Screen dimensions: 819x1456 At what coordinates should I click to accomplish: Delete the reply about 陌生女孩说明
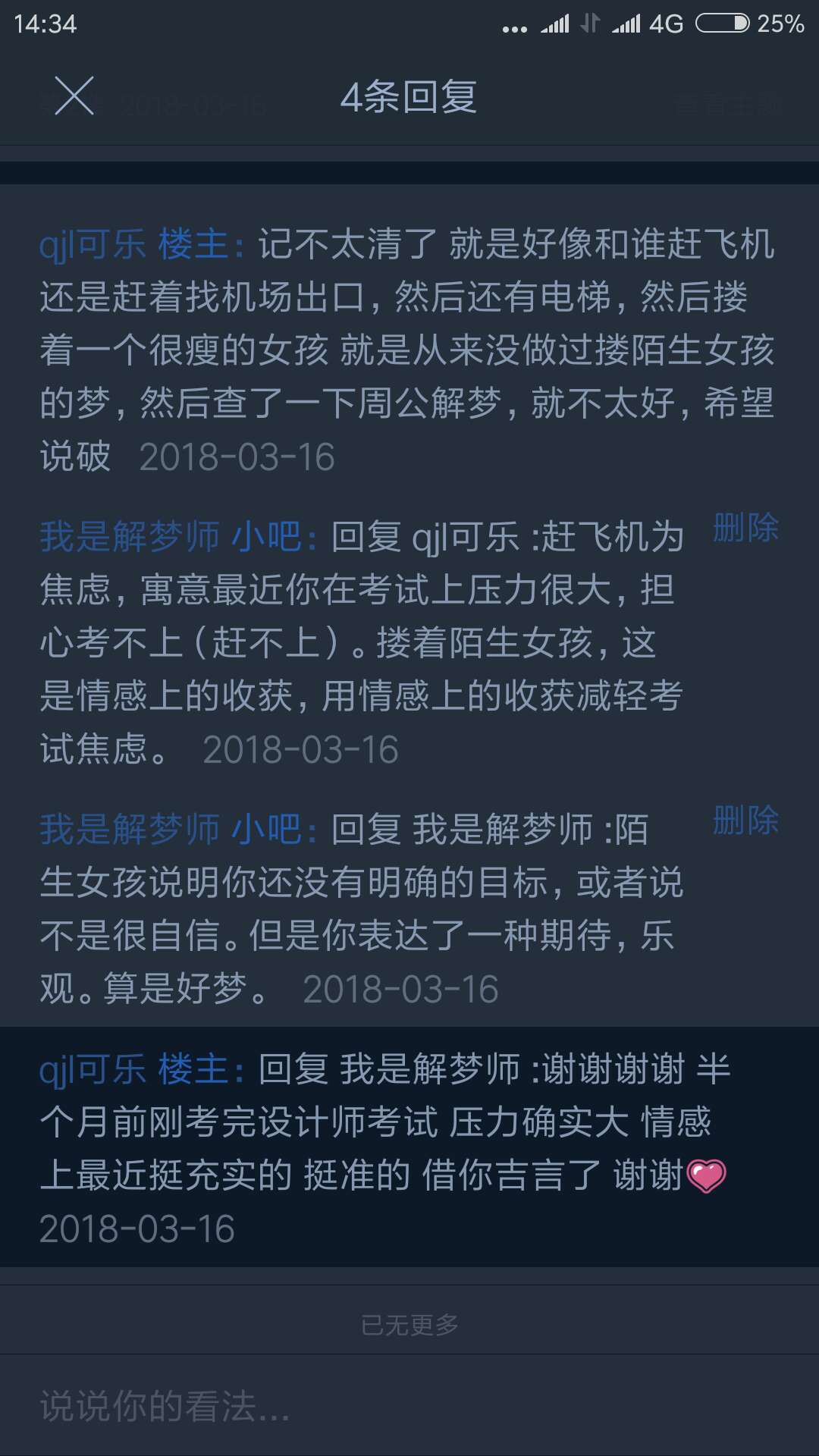pyautogui.click(x=745, y=821)
